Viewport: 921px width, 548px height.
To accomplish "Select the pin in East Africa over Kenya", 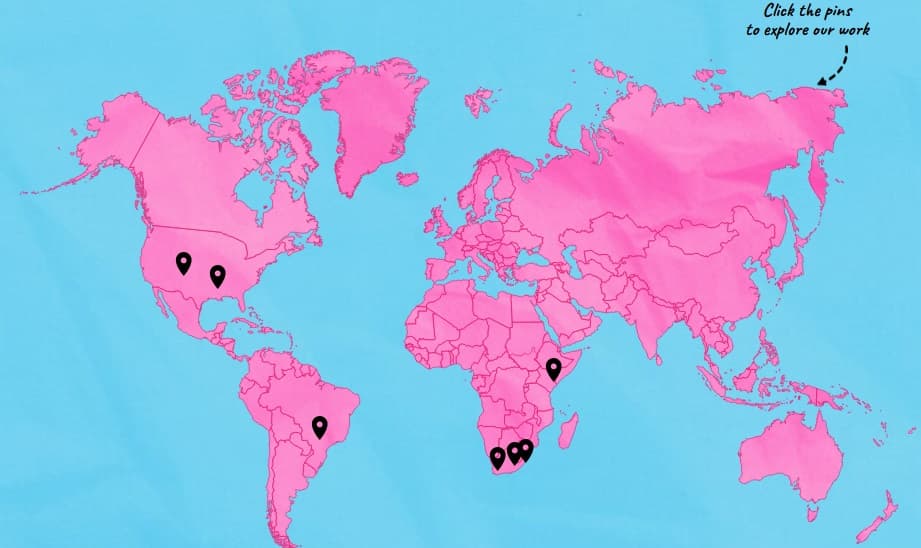I will pos(553,369).
